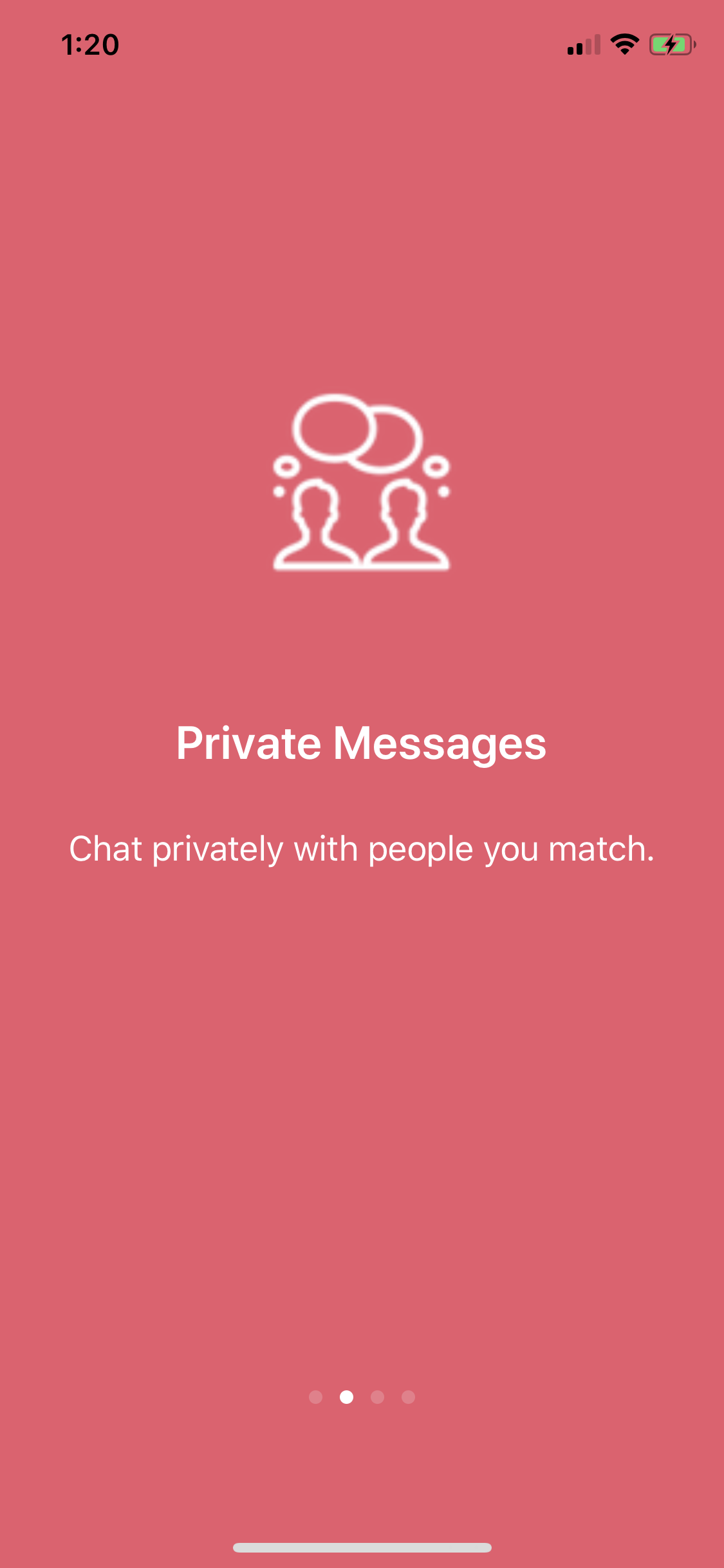Select the active second page dot
The height and width of the screenshot is (1568, 724).
(x=348, y=1397)
